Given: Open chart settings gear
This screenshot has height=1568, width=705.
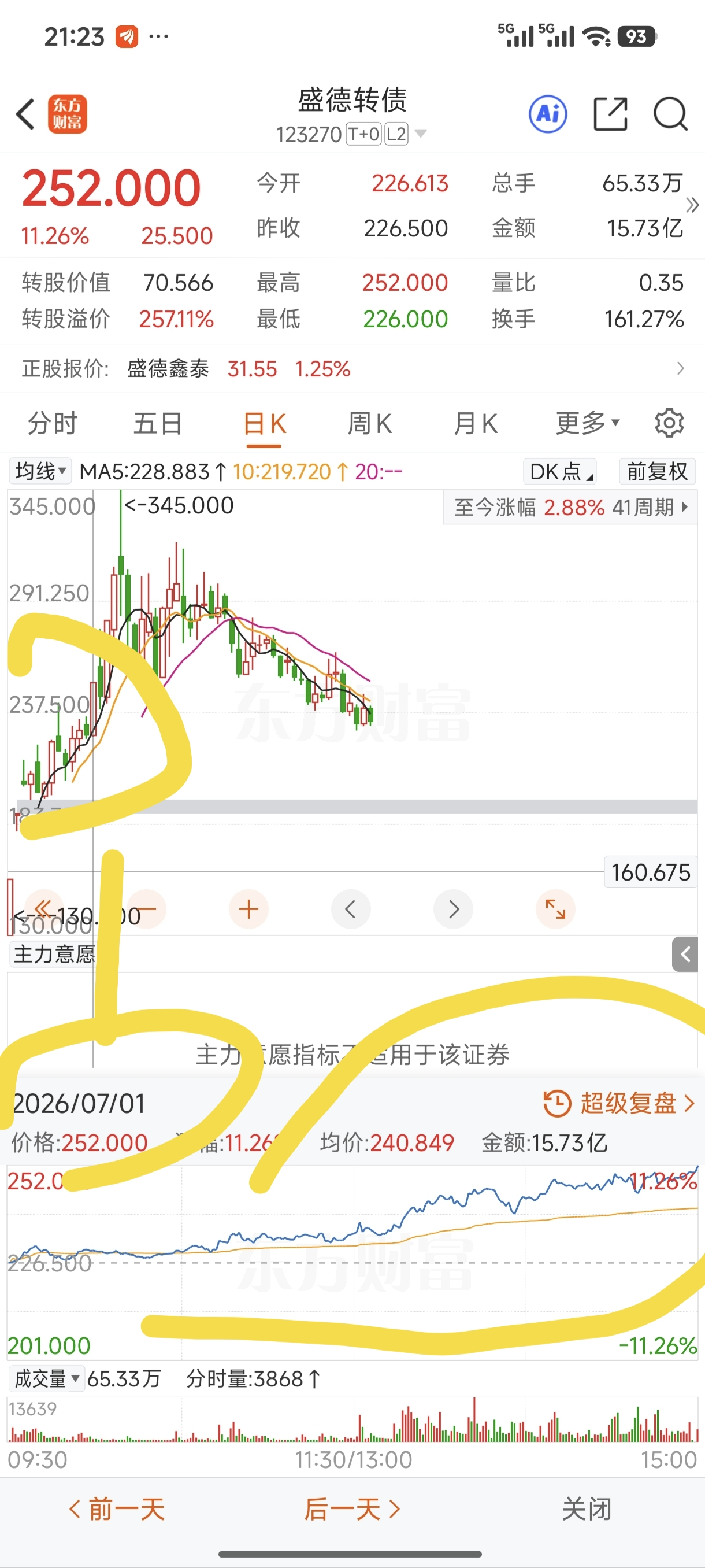Looking at the screenshot, I should pyautogui.click(x=669, y=423).
